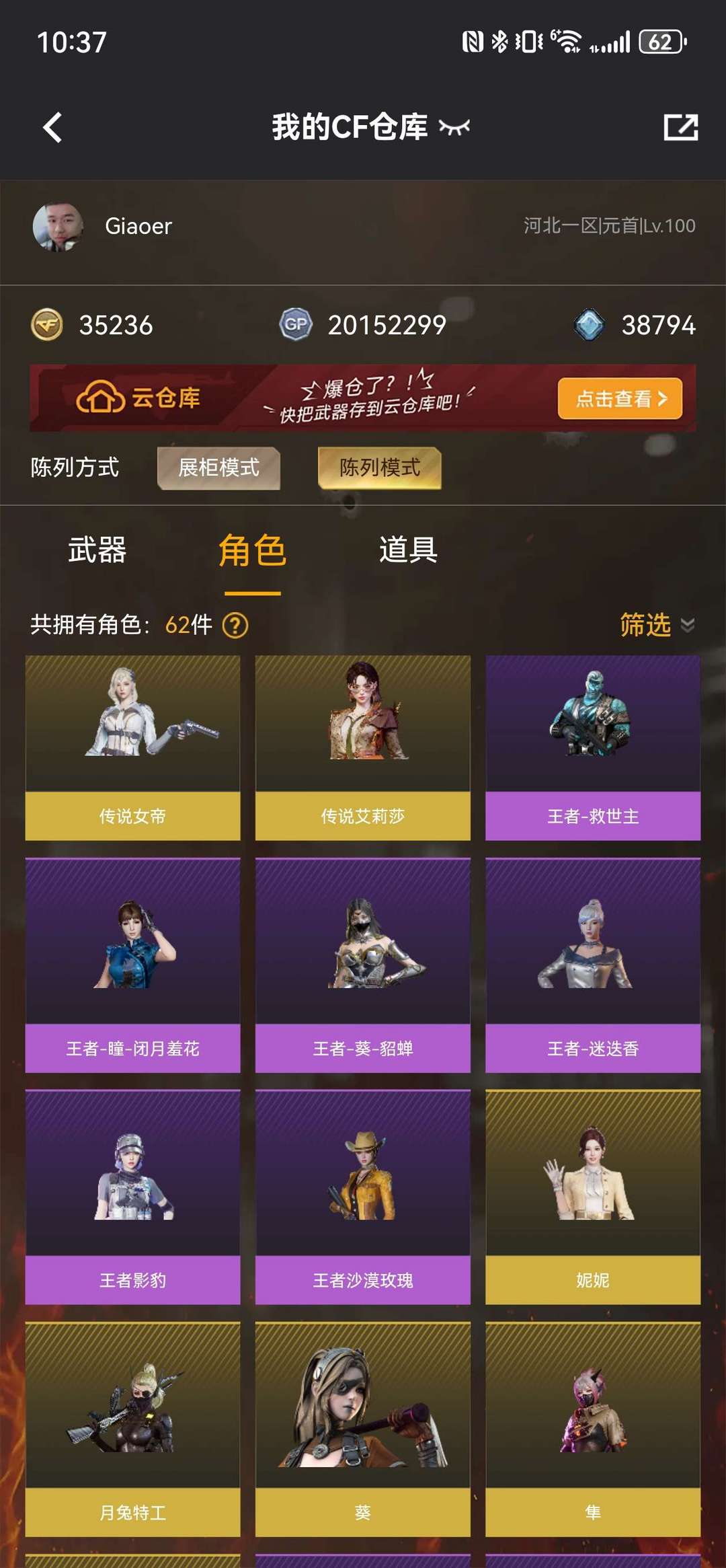Image resolution: width=726 pixels, height=1568 pixels.
Task: Click the GP currency icon
Action: click(296, 324)
